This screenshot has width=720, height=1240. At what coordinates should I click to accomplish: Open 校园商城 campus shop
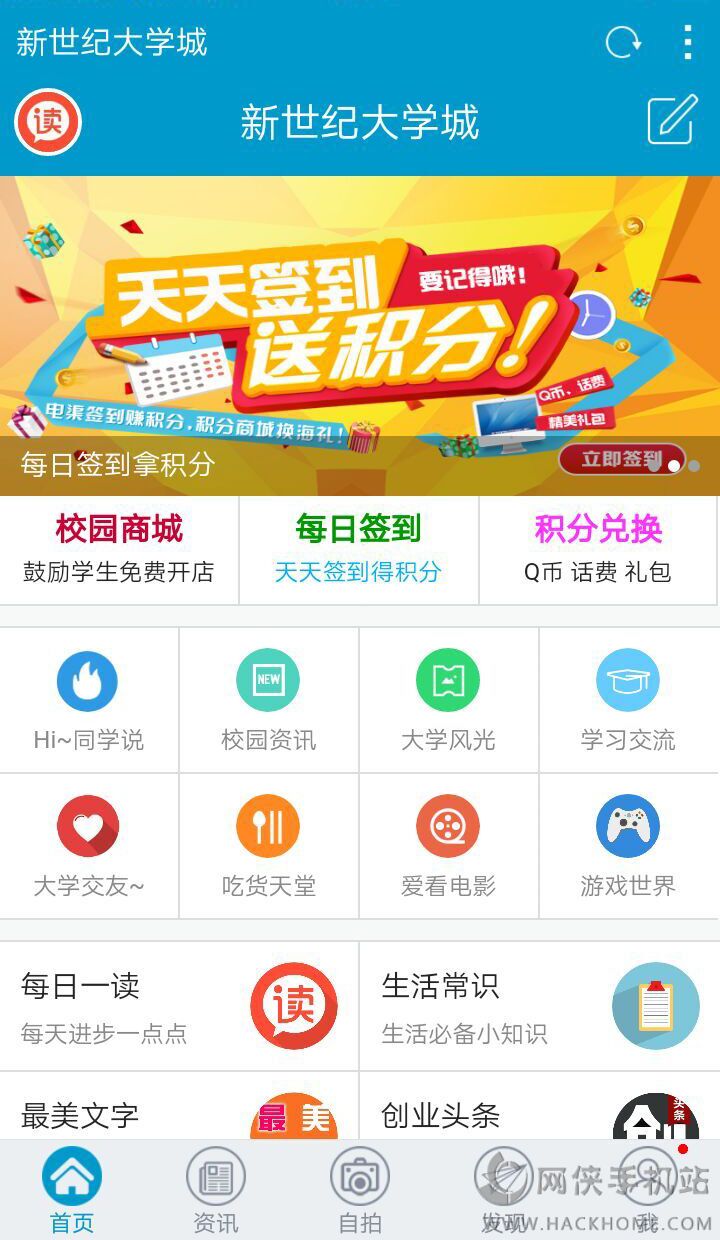[x=119, y=549]
